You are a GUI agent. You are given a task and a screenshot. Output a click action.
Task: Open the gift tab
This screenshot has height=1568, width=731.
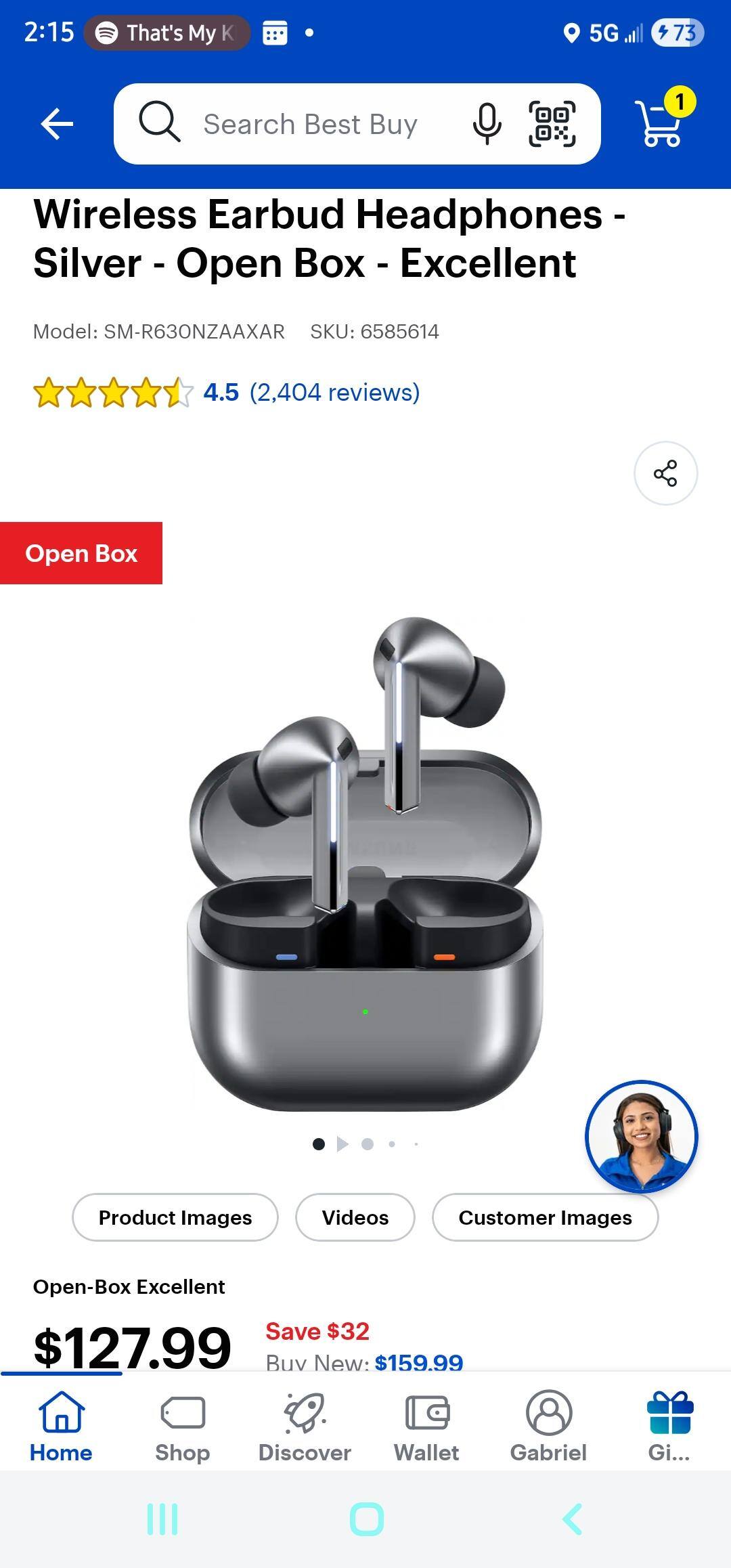tap(669, 1425)
